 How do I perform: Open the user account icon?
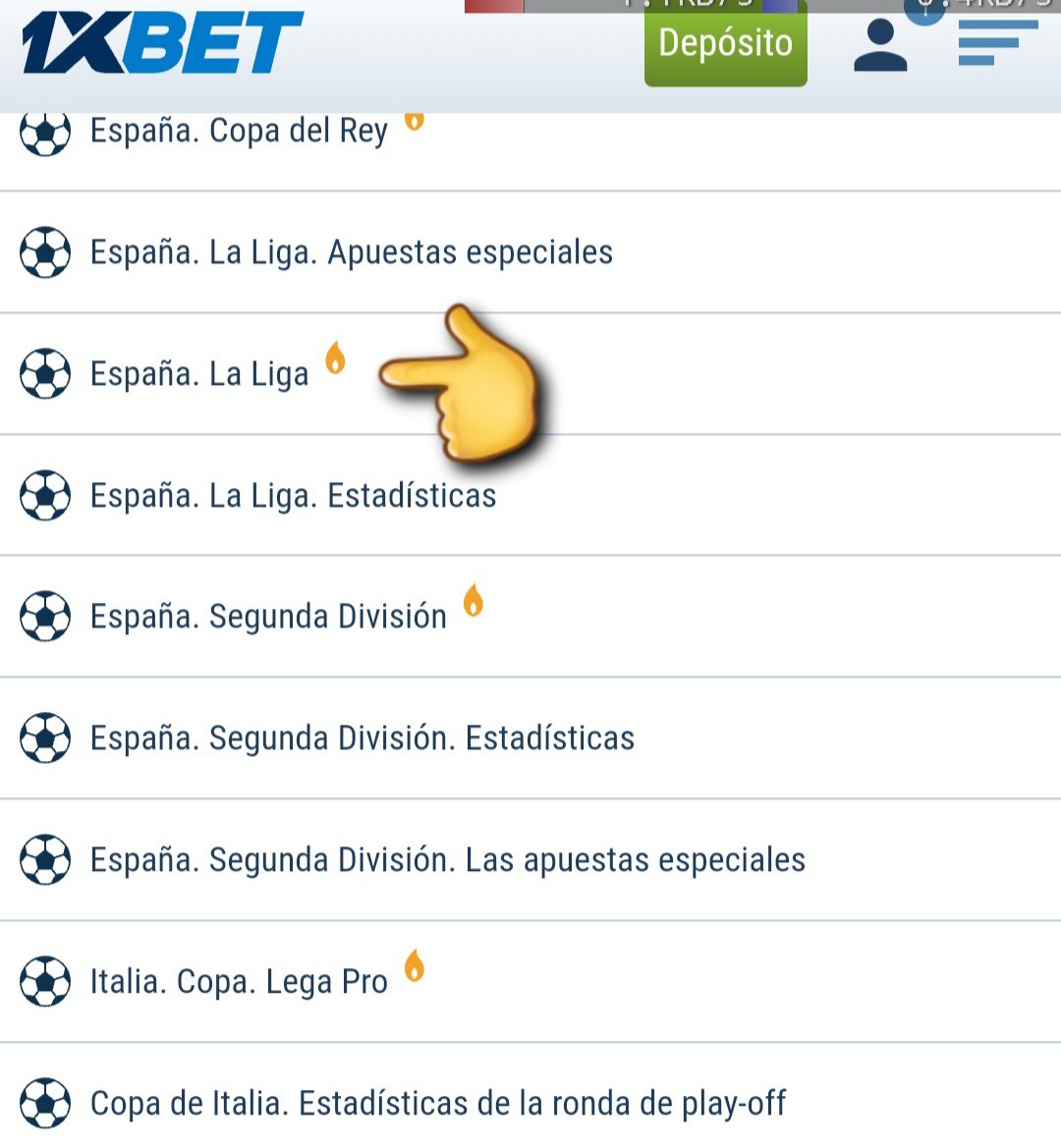coord(879,46)
